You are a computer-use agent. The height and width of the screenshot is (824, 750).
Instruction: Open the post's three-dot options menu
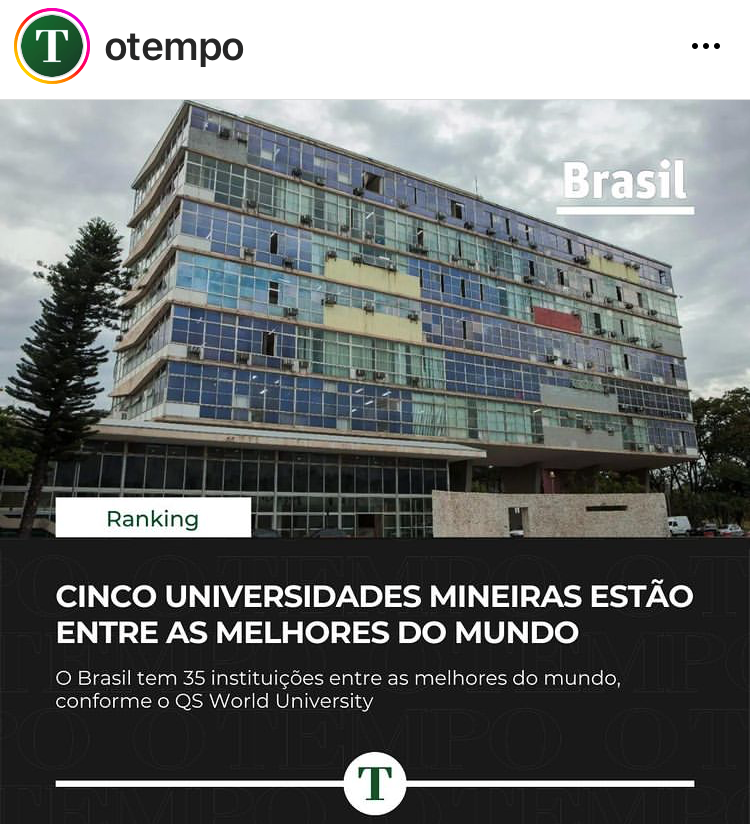coord(705,47)
